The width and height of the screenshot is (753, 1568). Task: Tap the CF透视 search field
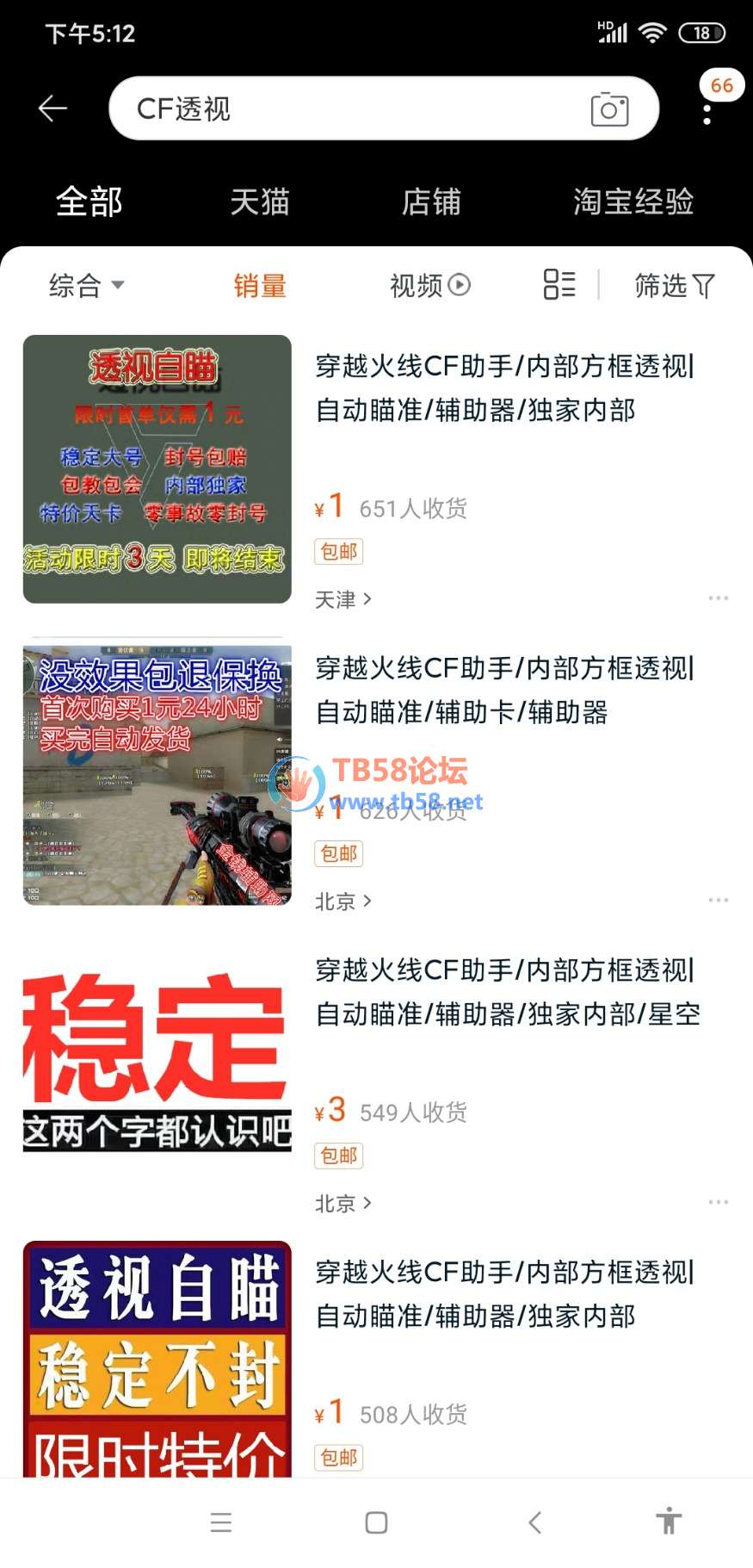click(x=344, y=108)
